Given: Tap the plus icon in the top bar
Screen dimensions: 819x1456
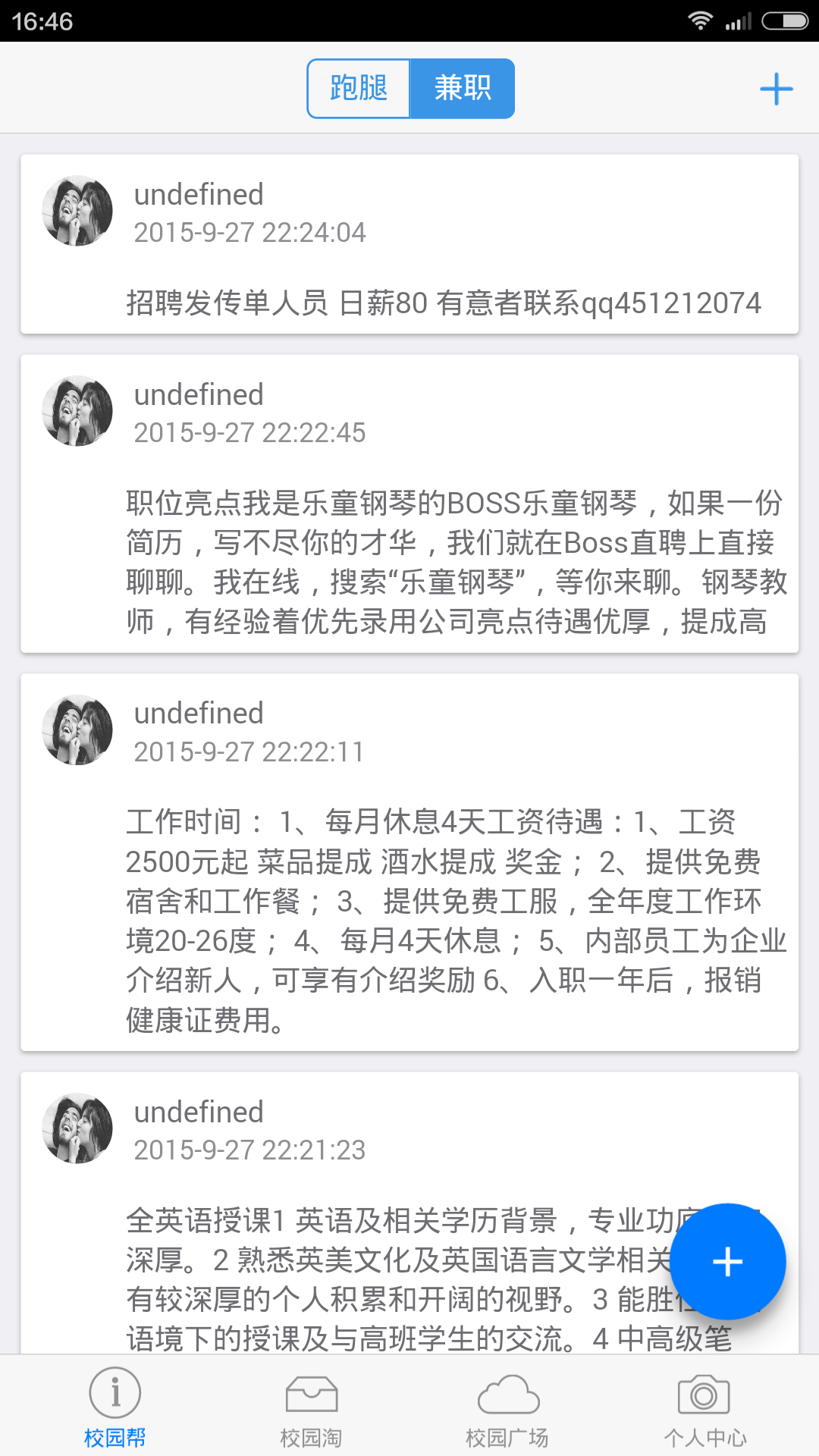Looking at the screenshot, I should (776, 89).
